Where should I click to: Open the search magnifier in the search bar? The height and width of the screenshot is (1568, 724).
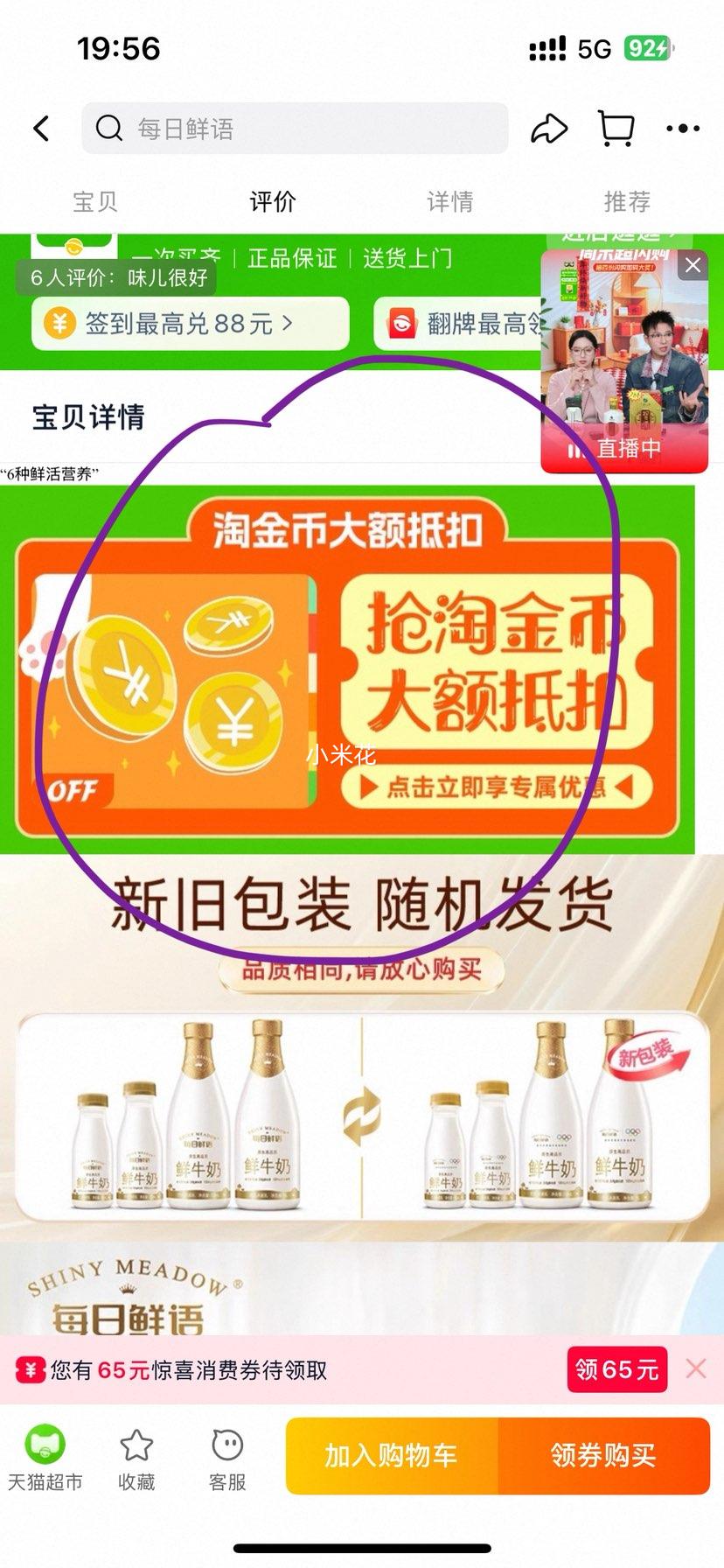(x=108, y=128)
